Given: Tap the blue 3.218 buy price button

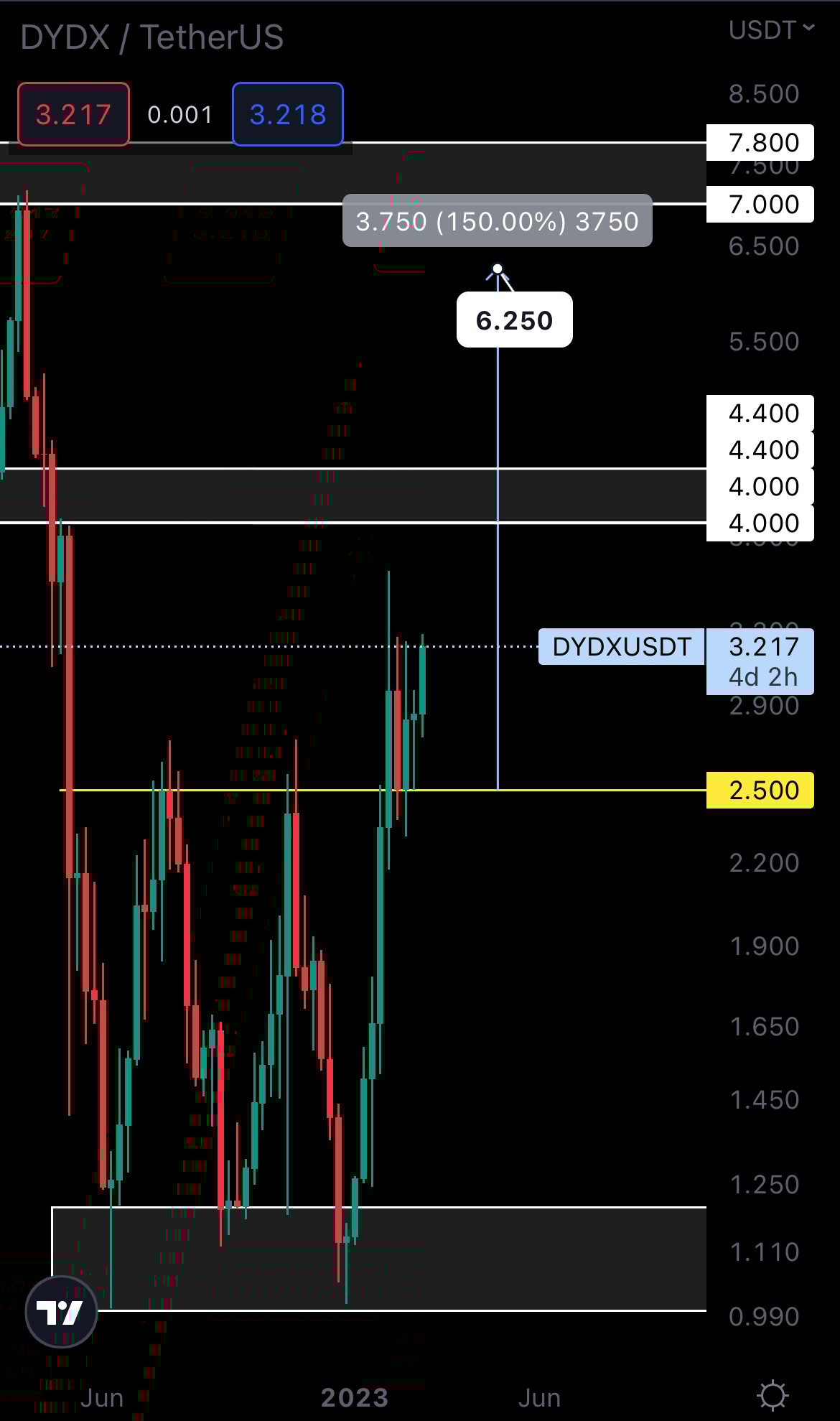Looking at the screenshot, I should point(288,114).
